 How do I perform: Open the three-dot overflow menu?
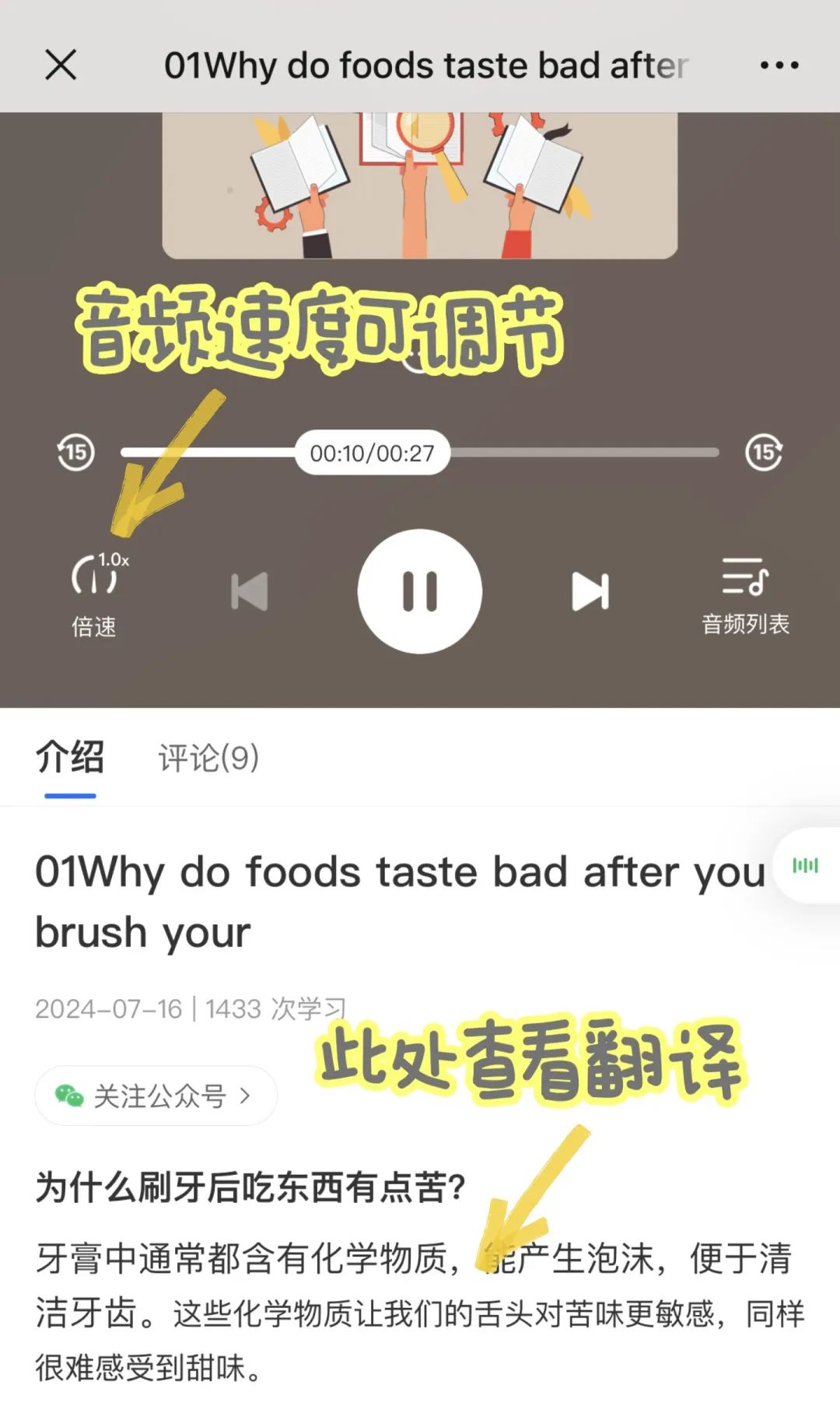click(779, 65)
